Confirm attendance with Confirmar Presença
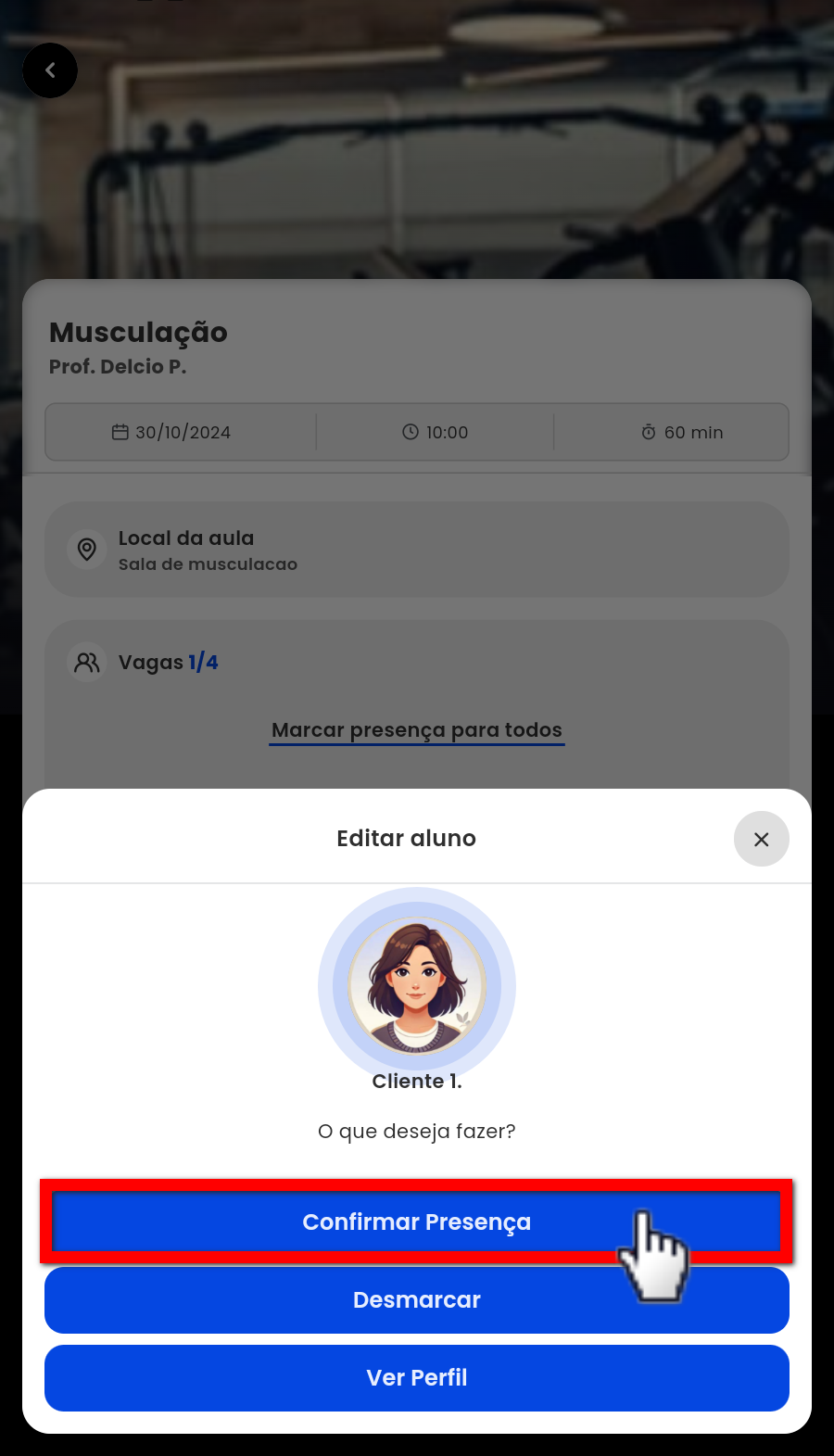Viewport: 834px width, 1456px height. [x=416, y=1222]
